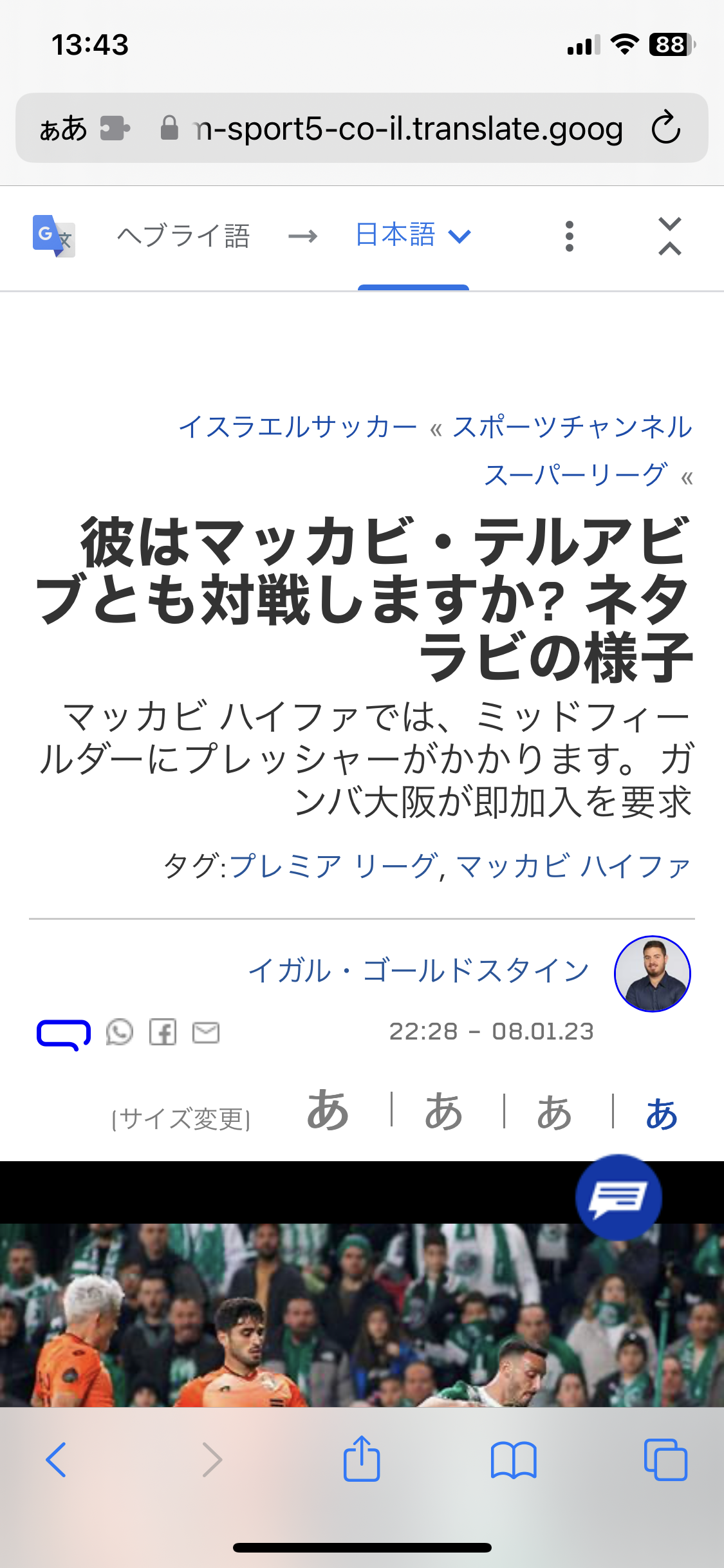Open the スポーツチャンネル breadcrumb link
The height and width of the screenshot is (1568, 724).
pyautogui.click(x=572, y=427)
